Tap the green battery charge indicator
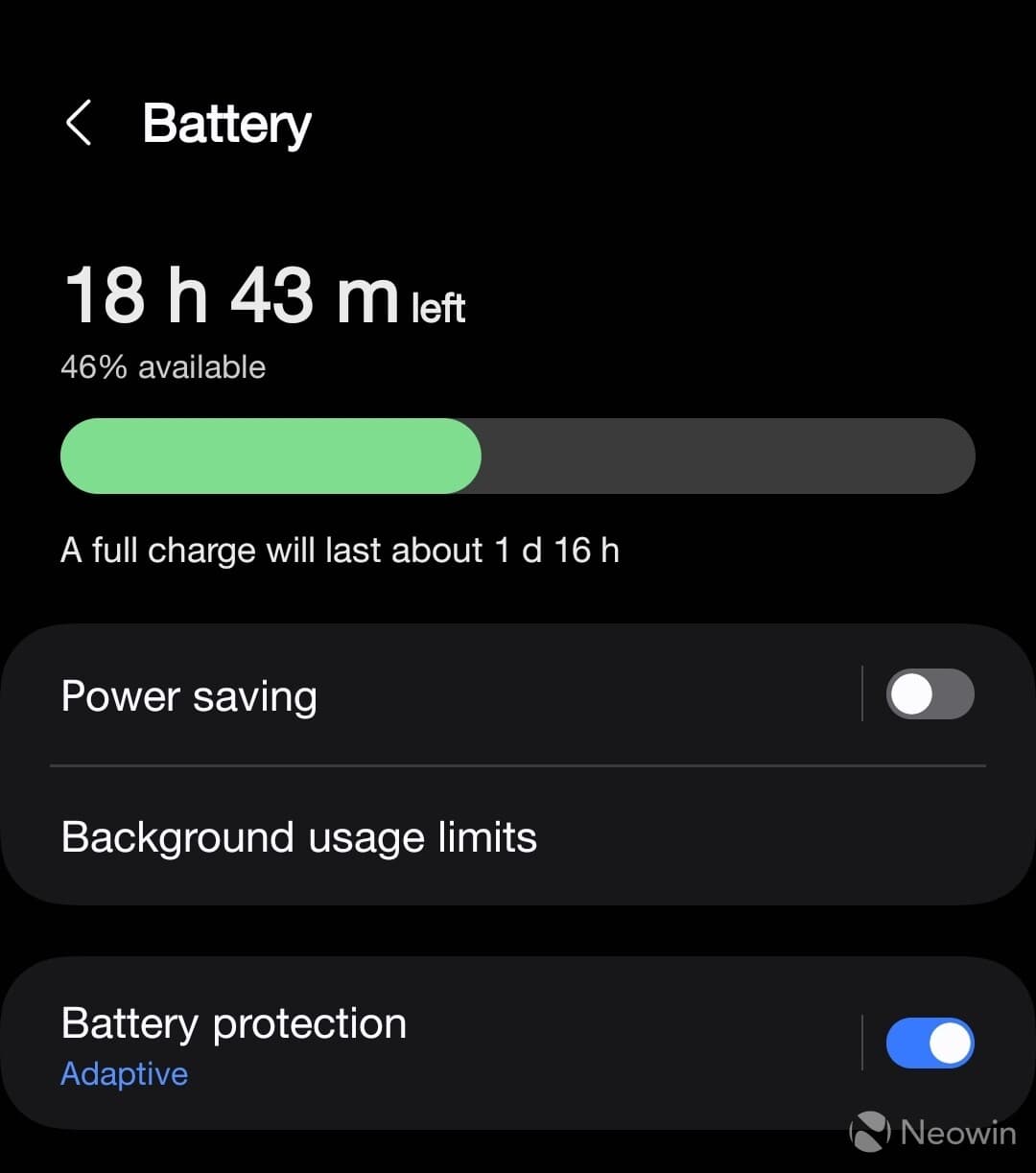This screenshot has width=1036, height=1173. tap(270, 457)
